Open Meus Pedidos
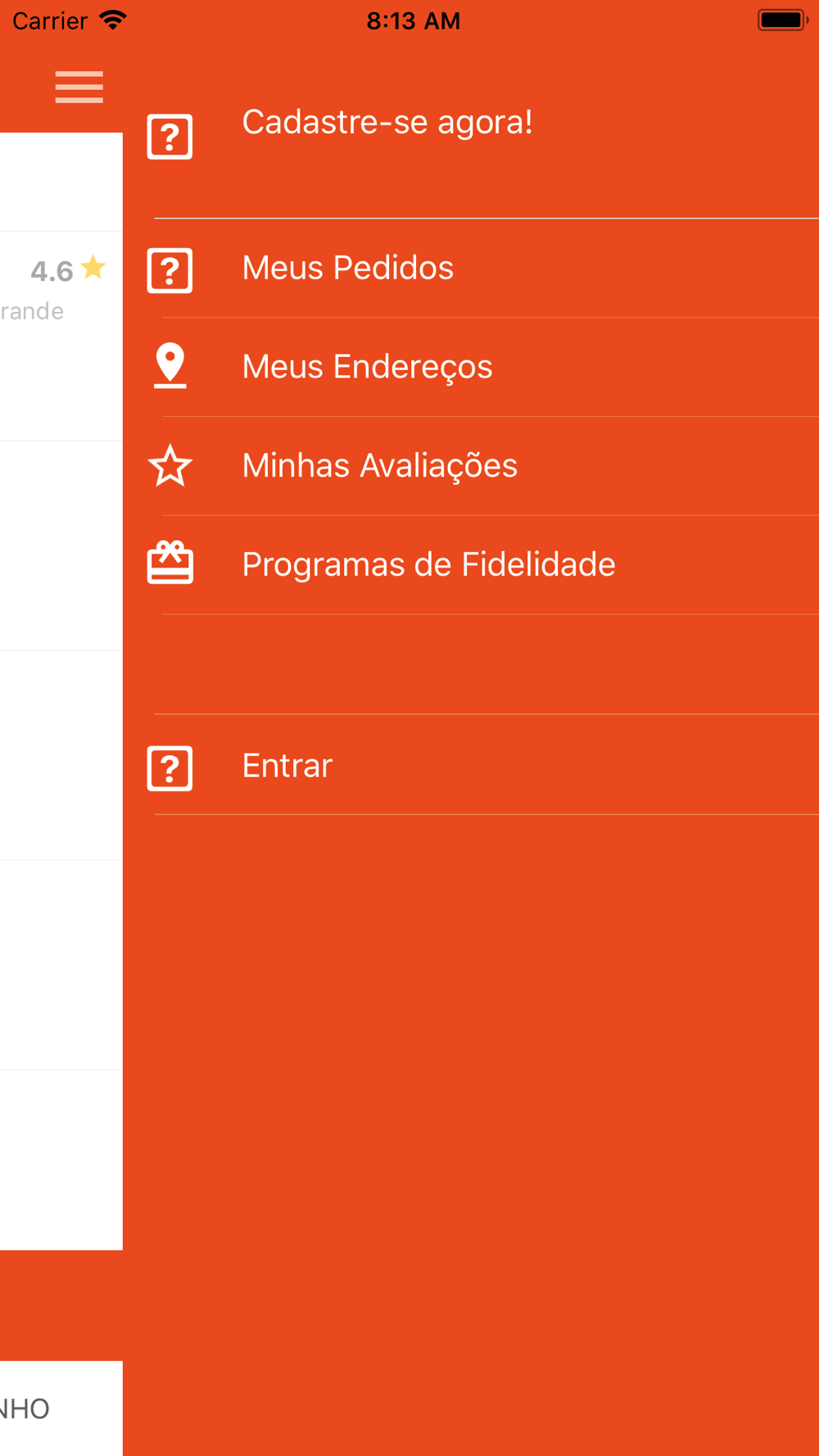 (x=471, y=269)
